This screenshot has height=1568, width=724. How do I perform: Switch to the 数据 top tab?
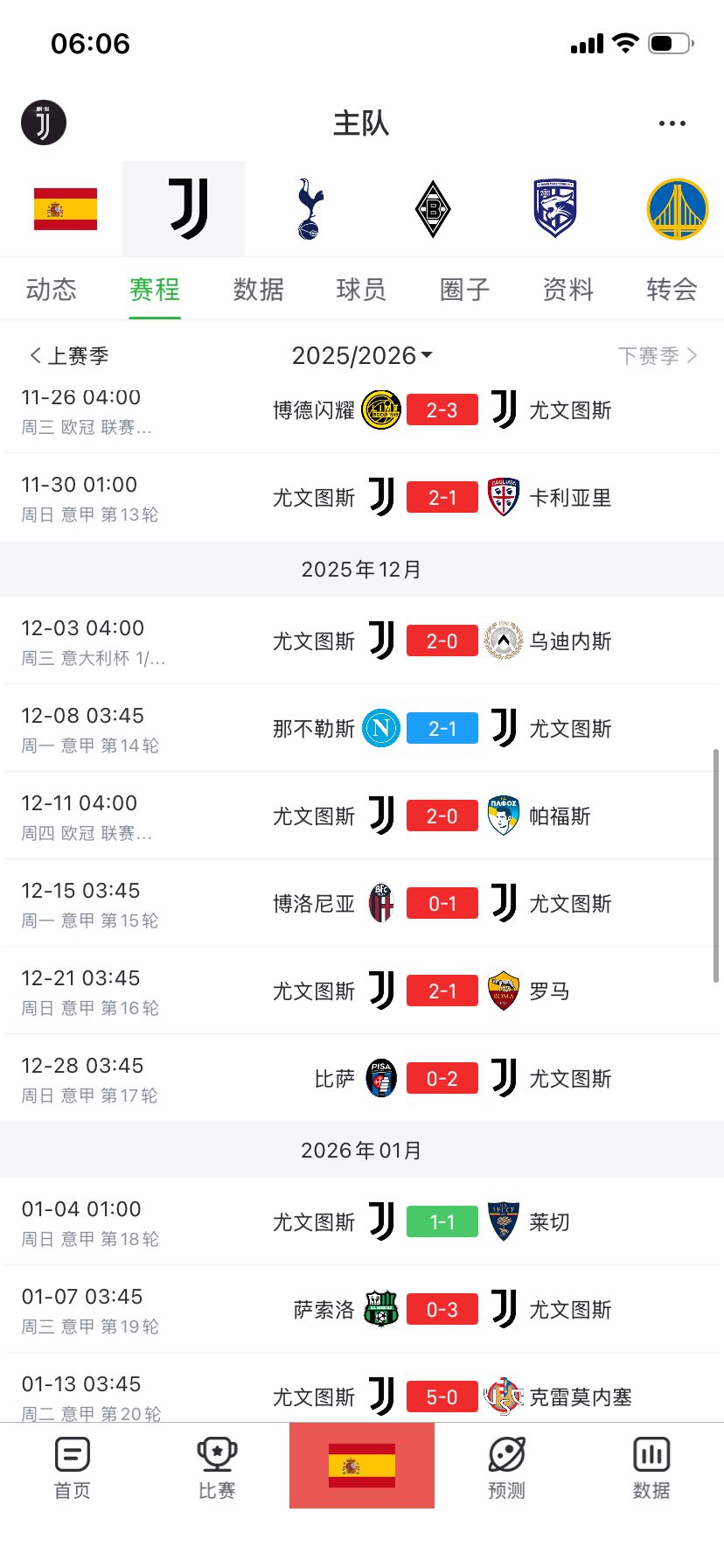[x=258, y=290]
